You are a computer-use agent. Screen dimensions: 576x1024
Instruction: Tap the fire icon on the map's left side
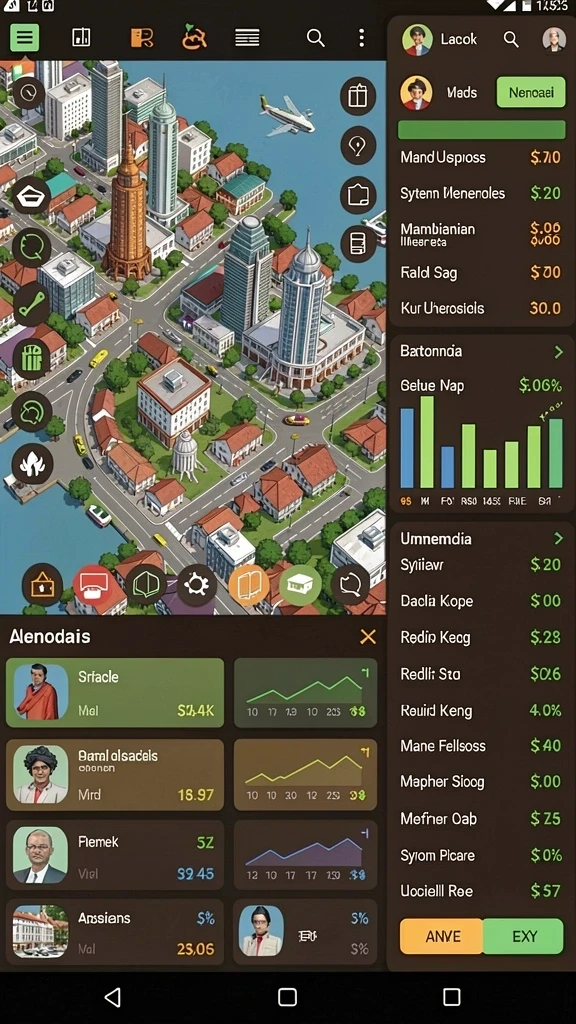point(31,463)
